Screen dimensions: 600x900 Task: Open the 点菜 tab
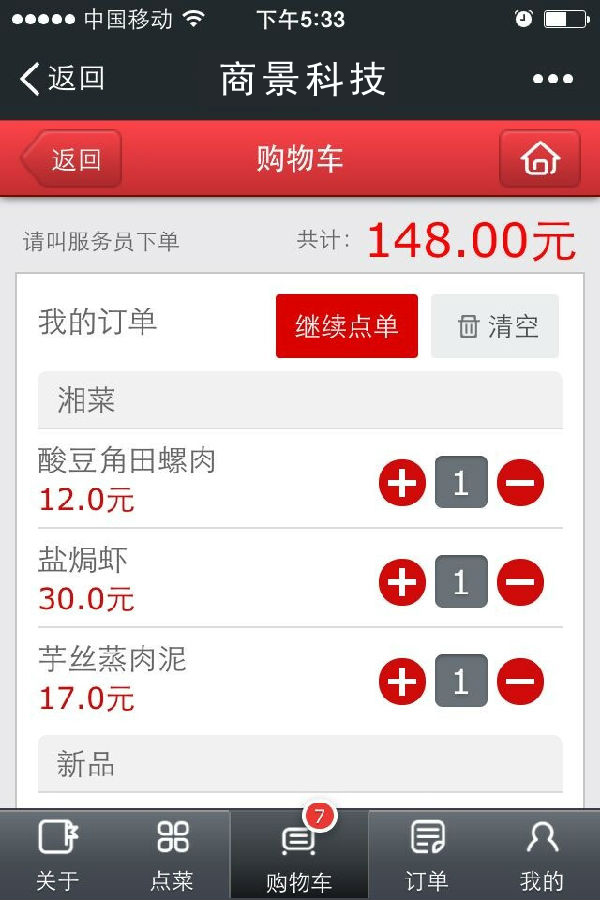172,855
